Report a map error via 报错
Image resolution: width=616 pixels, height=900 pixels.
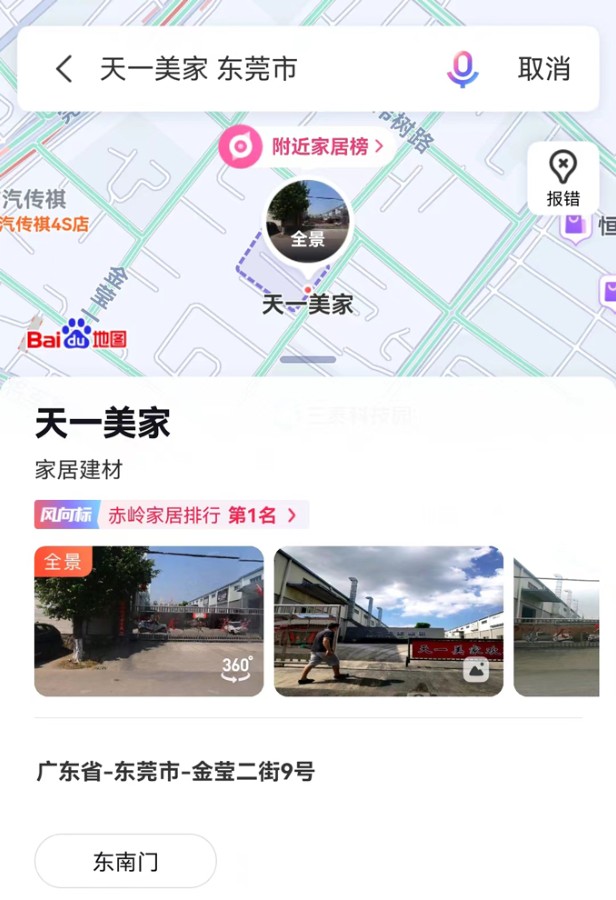coord(563,179)
